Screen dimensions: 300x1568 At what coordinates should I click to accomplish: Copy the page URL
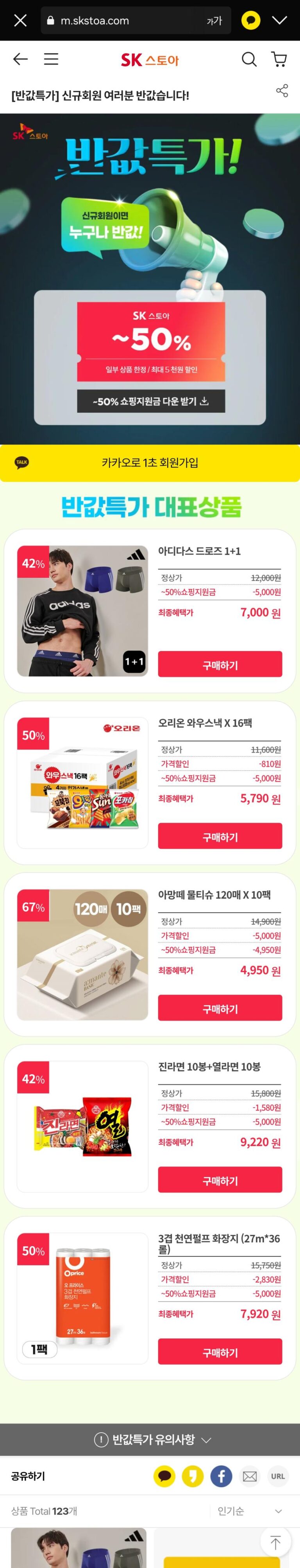tap(278, 1476)
